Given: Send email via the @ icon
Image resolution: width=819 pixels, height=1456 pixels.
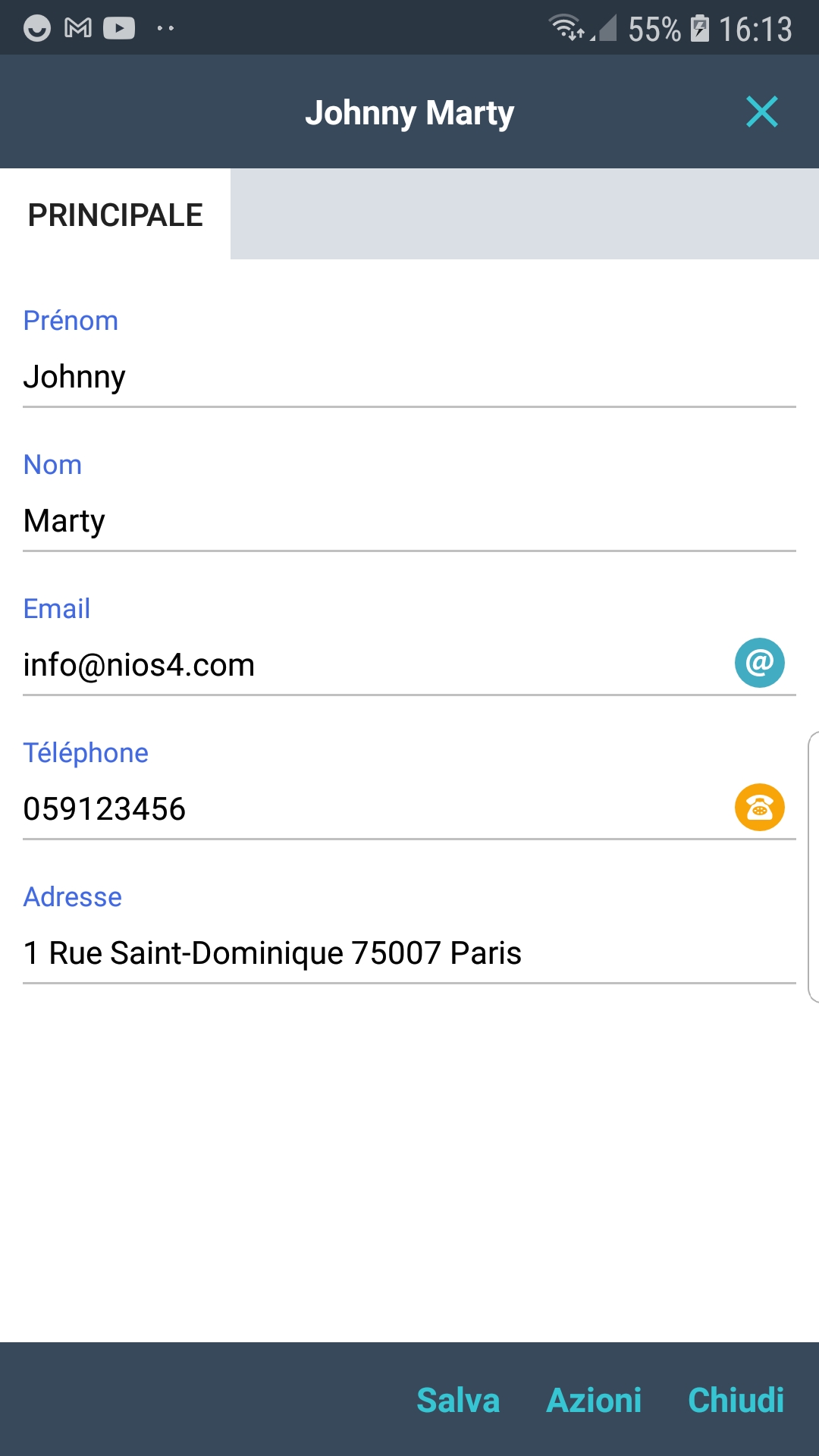Looking at the screenshot, I should pos(759,663).
